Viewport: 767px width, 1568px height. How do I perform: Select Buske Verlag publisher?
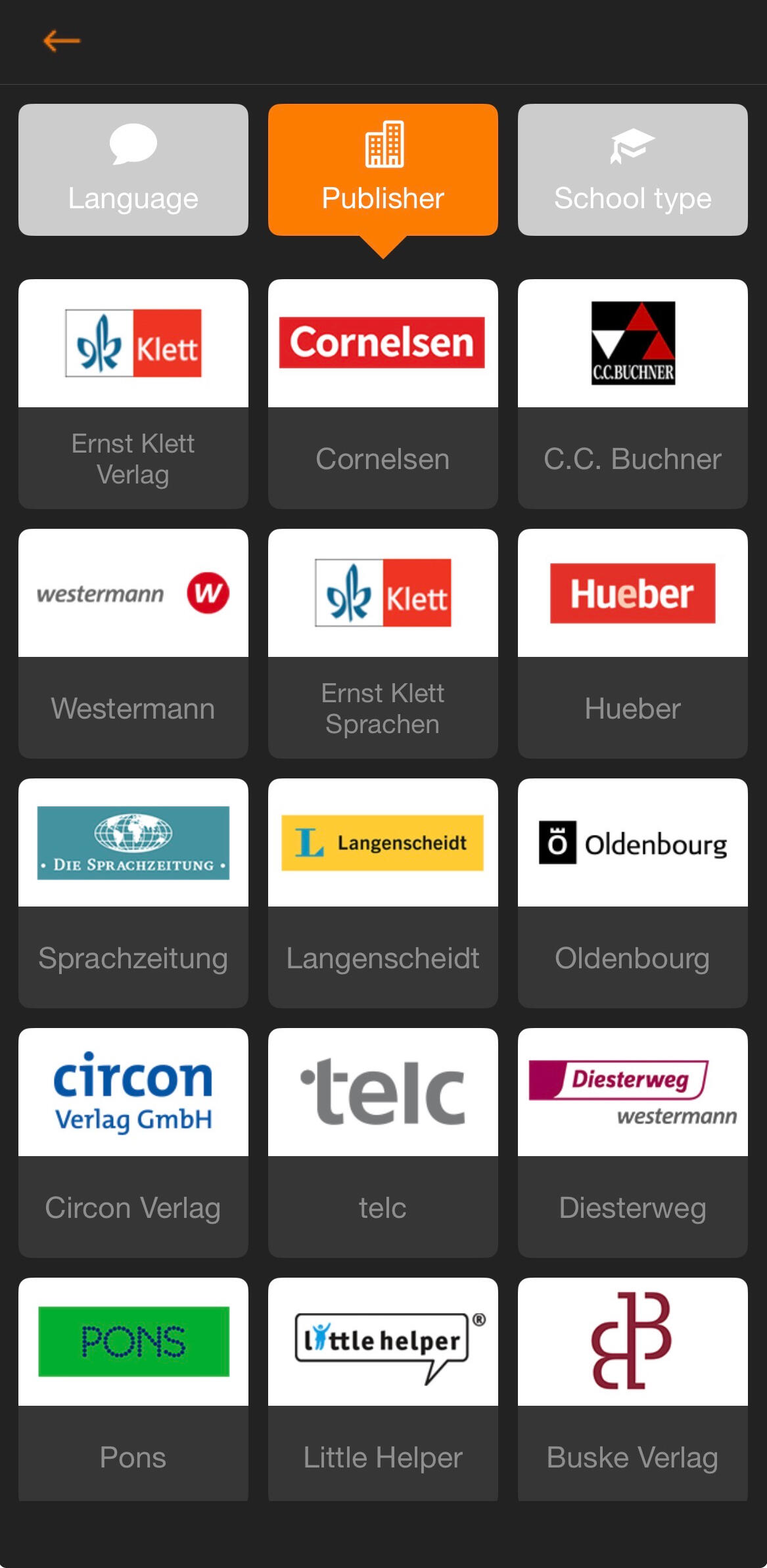coord(632,1389)
